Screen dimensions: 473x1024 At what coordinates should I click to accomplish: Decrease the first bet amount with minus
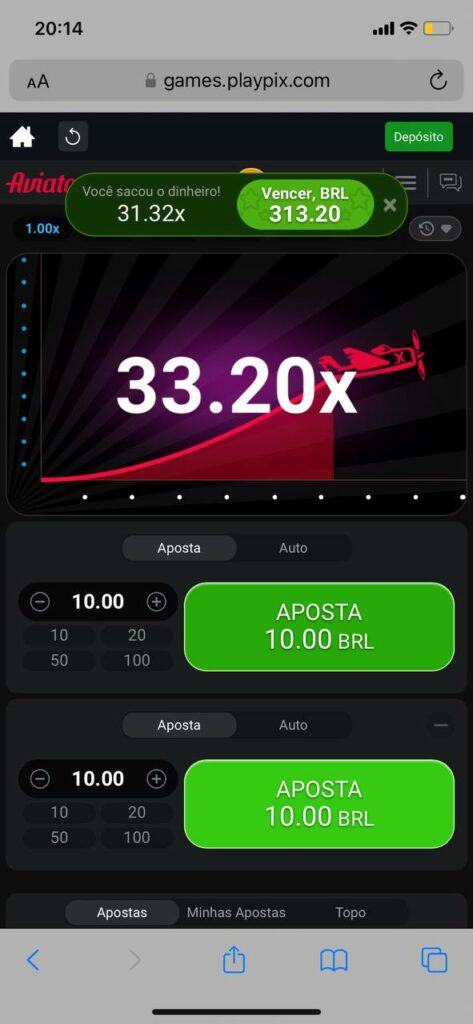pos(41,601)
